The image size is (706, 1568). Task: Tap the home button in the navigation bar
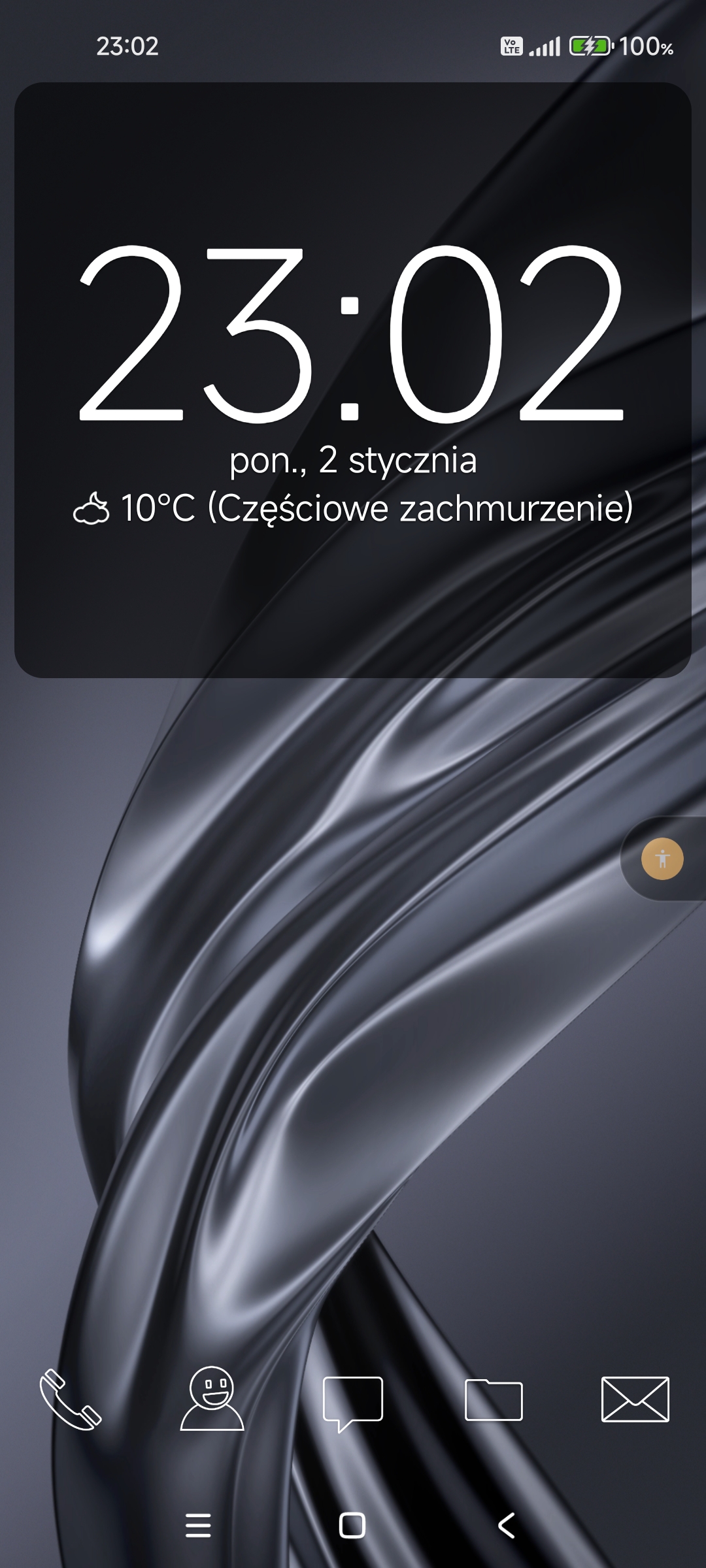[352, 1526]
